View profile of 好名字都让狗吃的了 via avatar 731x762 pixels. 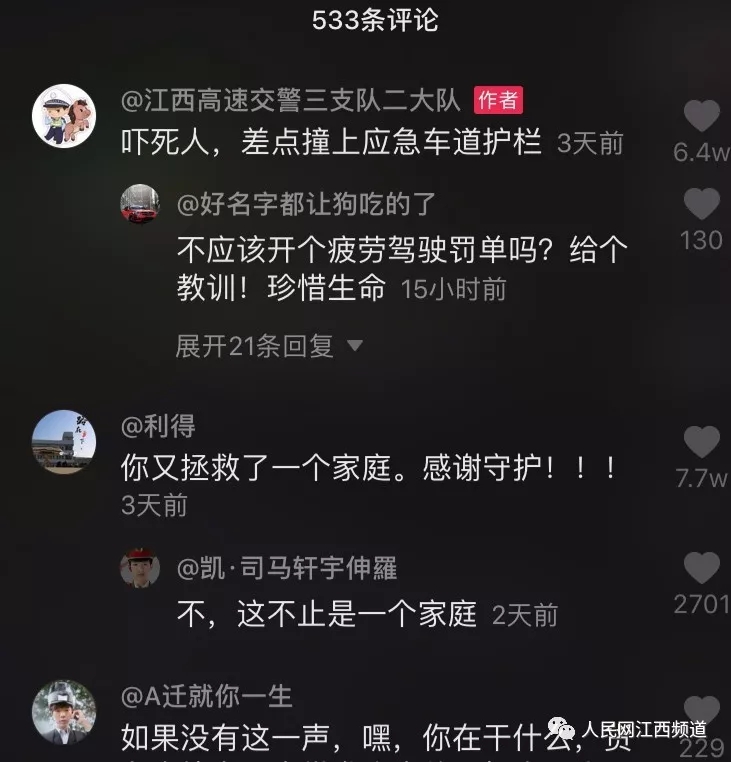click(x=140, y=204)
